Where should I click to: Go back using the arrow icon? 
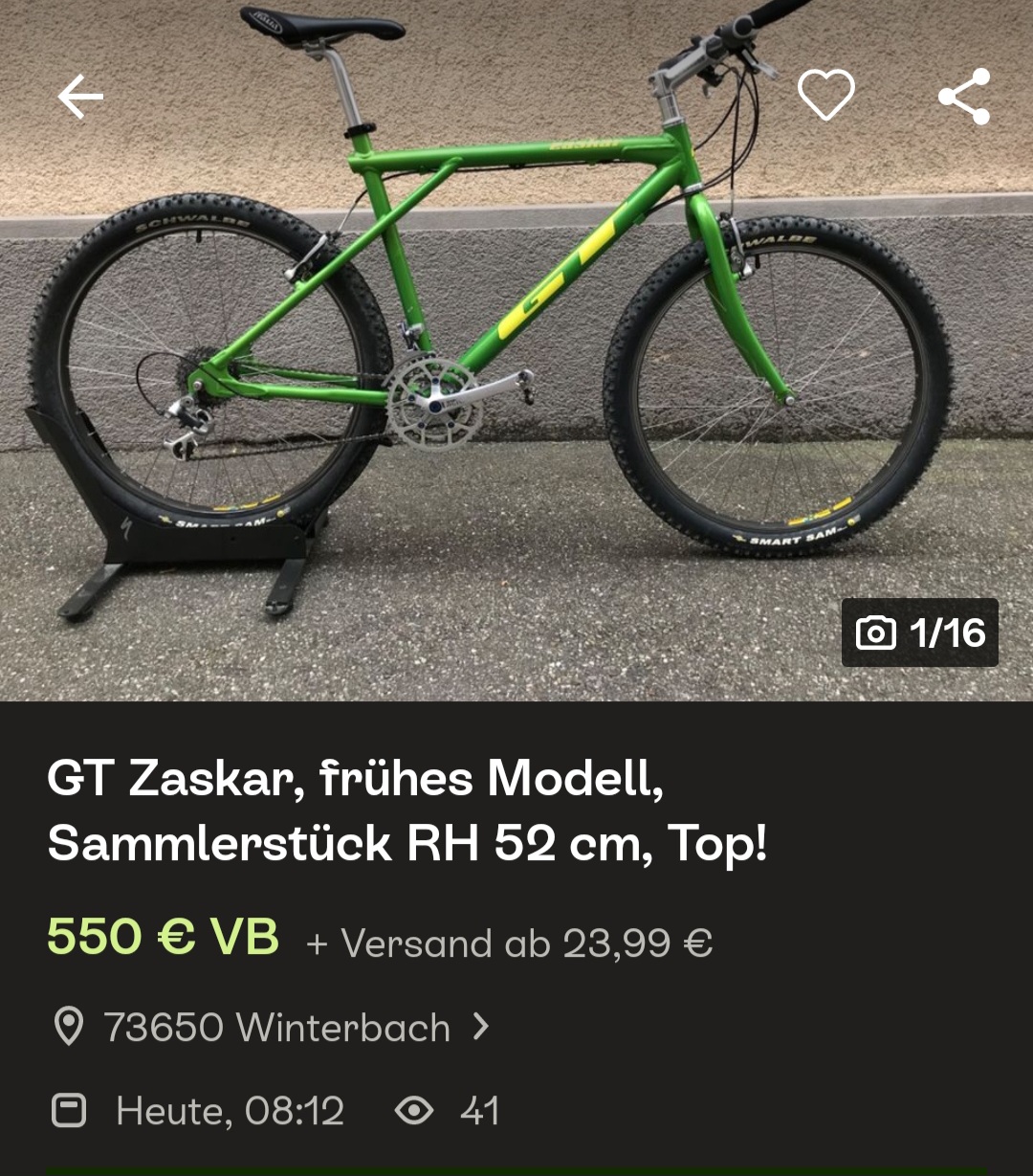pyautogui.click(x=80, y=97)
